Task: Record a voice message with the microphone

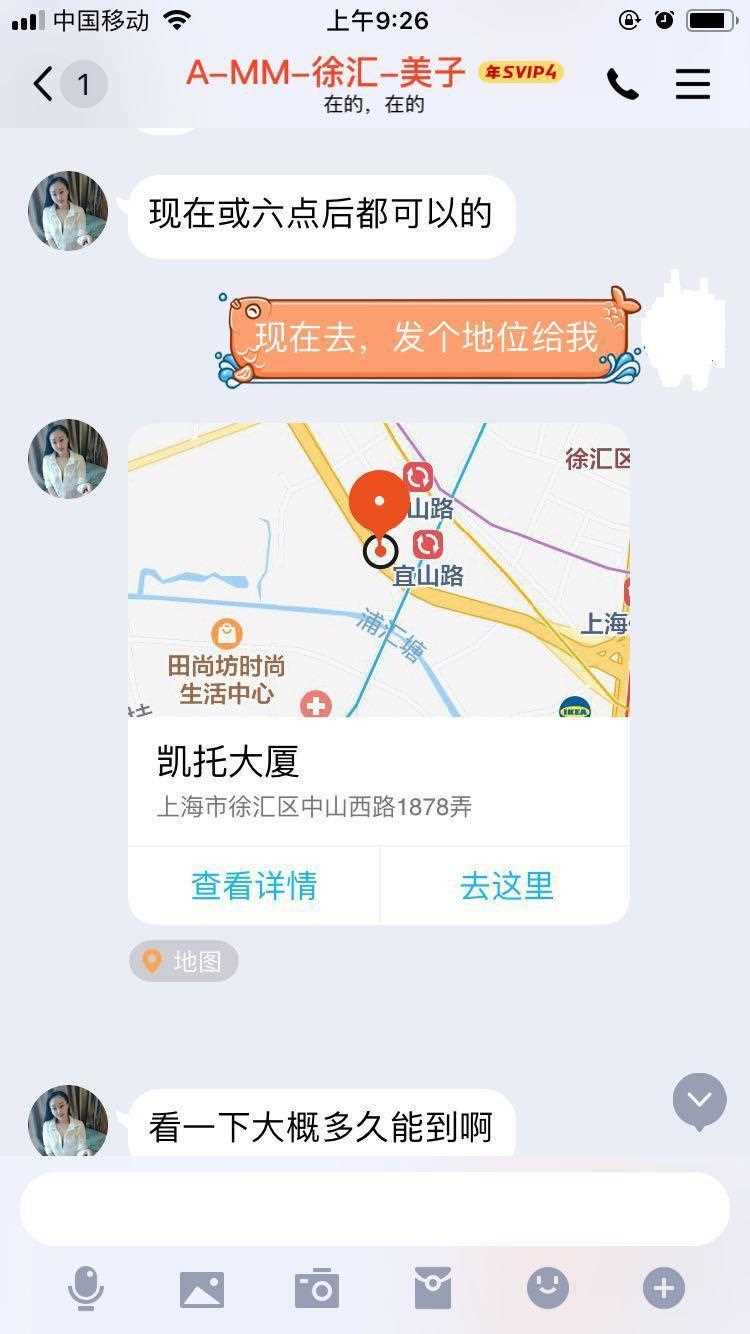Action: pyautogui.click(x=86, y=1288)
